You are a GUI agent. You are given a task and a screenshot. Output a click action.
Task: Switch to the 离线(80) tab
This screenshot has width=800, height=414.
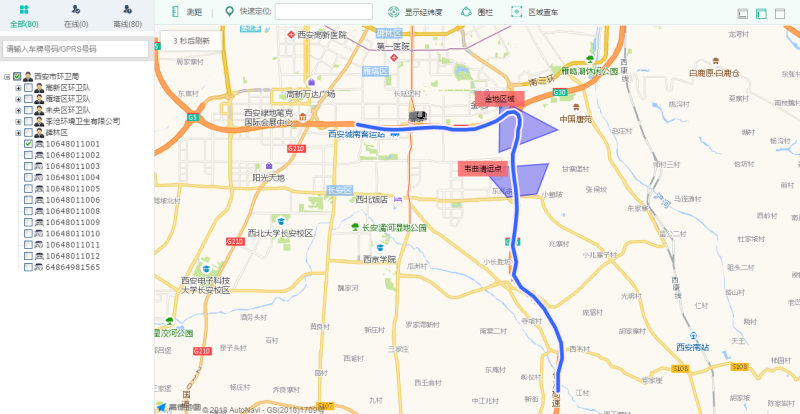click(x=128, y=16)
